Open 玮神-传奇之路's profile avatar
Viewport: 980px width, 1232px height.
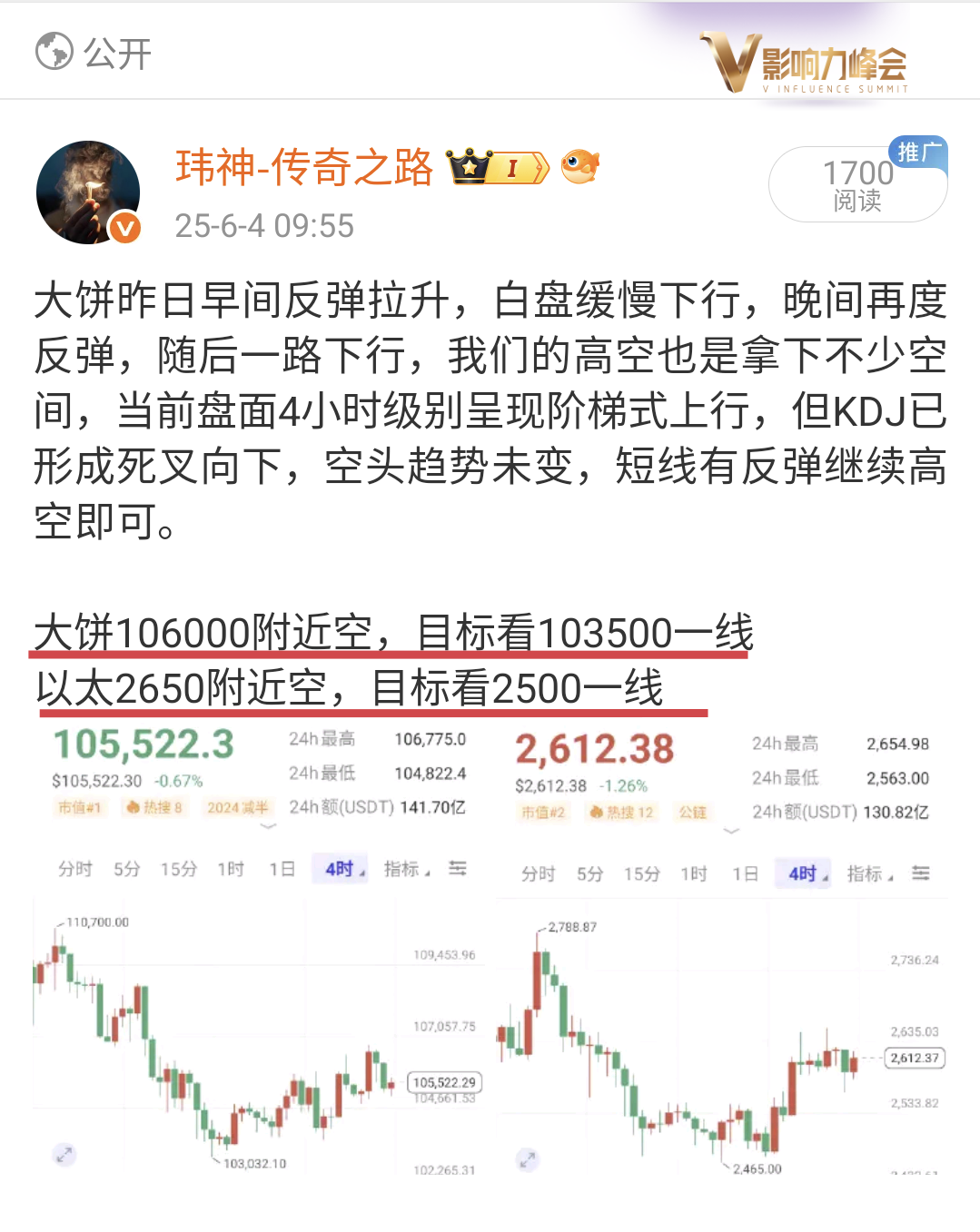pyautogui.click(x=88, y=192)
